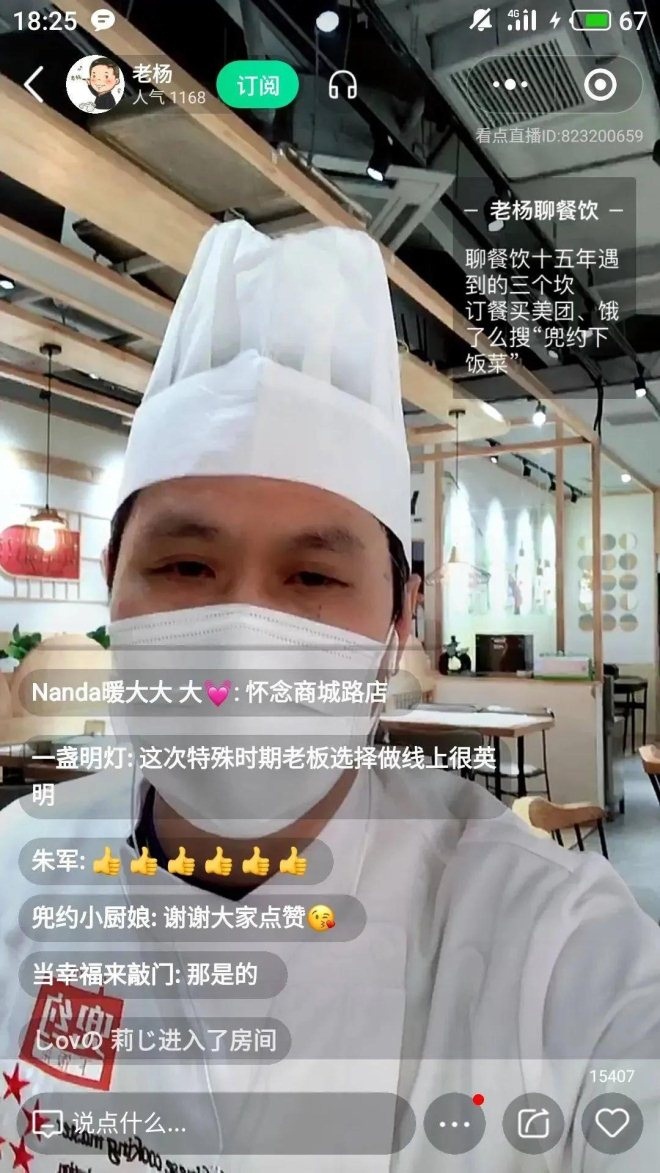Open the 老杨聊餐饮 announcement card
The width and height of the screenshot is (660, 1173).
pos(544,287)
